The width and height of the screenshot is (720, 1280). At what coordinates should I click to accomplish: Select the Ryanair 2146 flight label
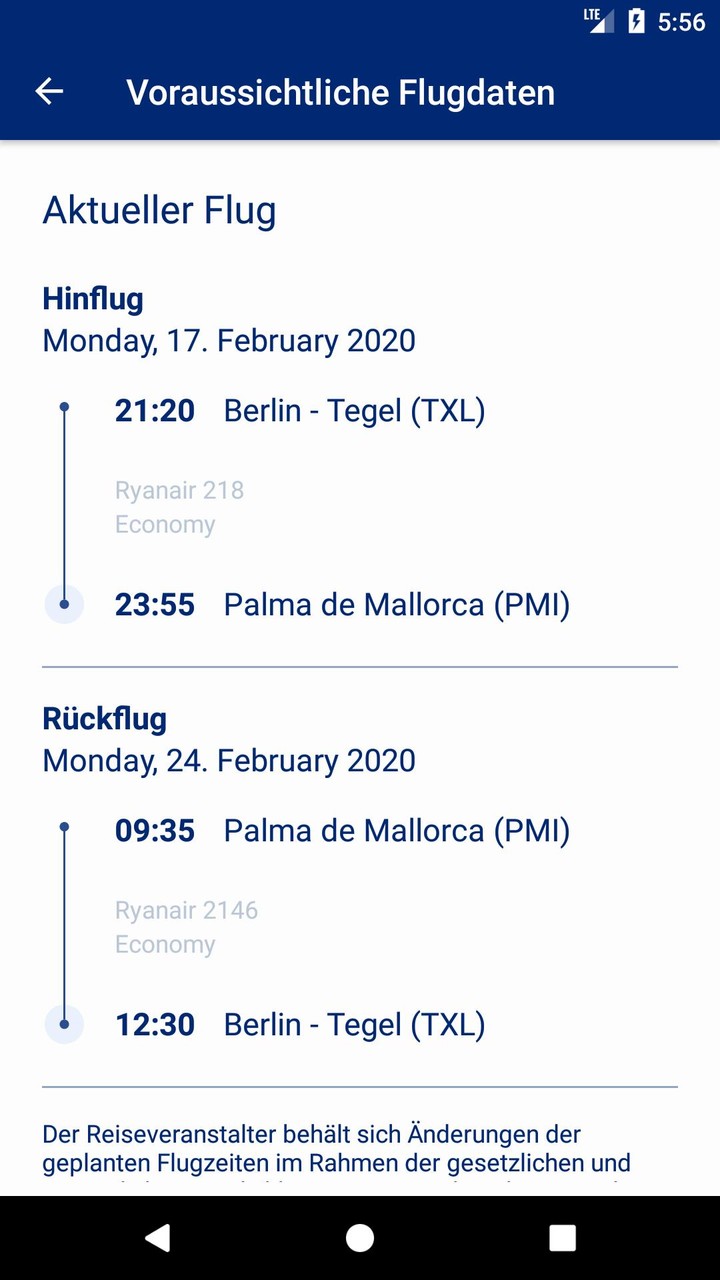(x=186, y=910)
